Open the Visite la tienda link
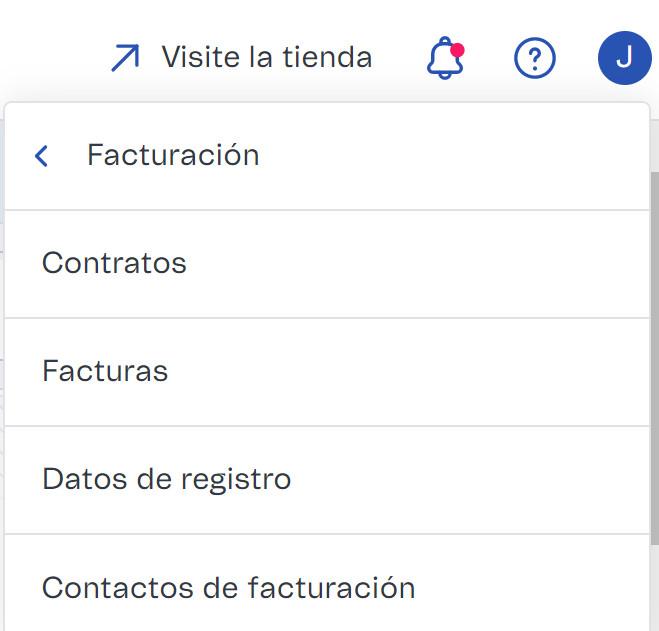This screenshot has width=659, height=631. tap(241, 58)
